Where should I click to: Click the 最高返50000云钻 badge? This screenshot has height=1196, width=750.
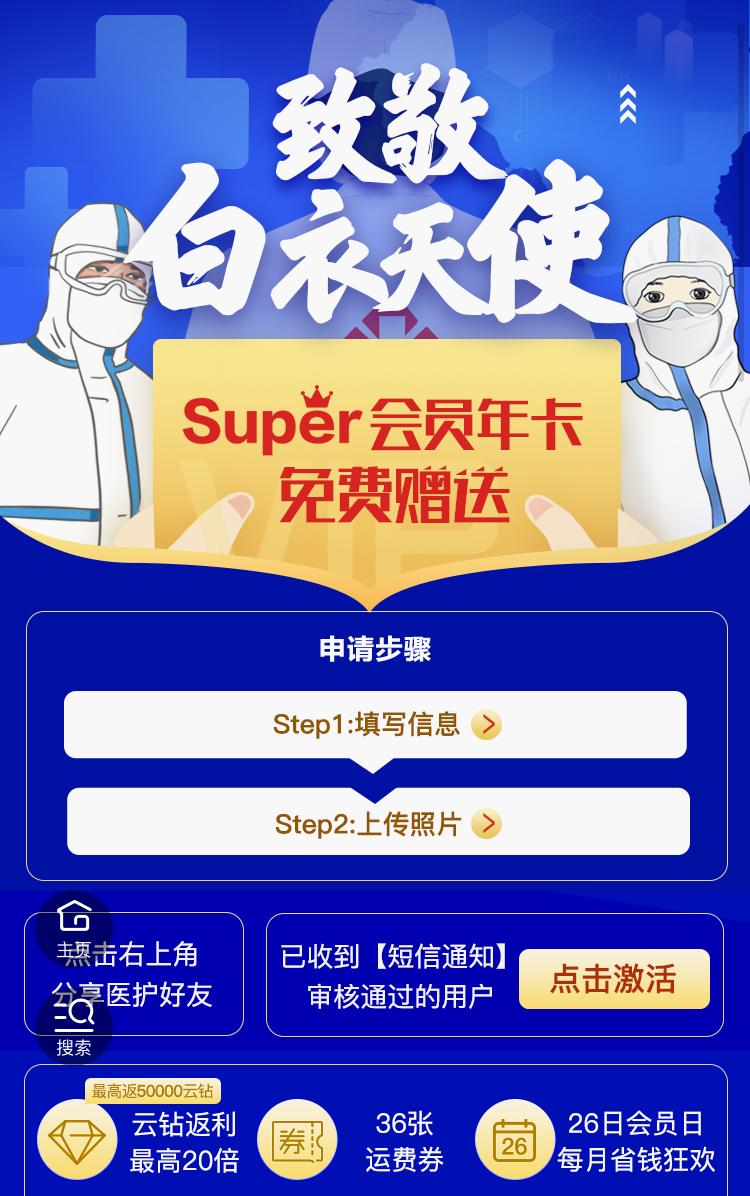tap(152, 1092)
